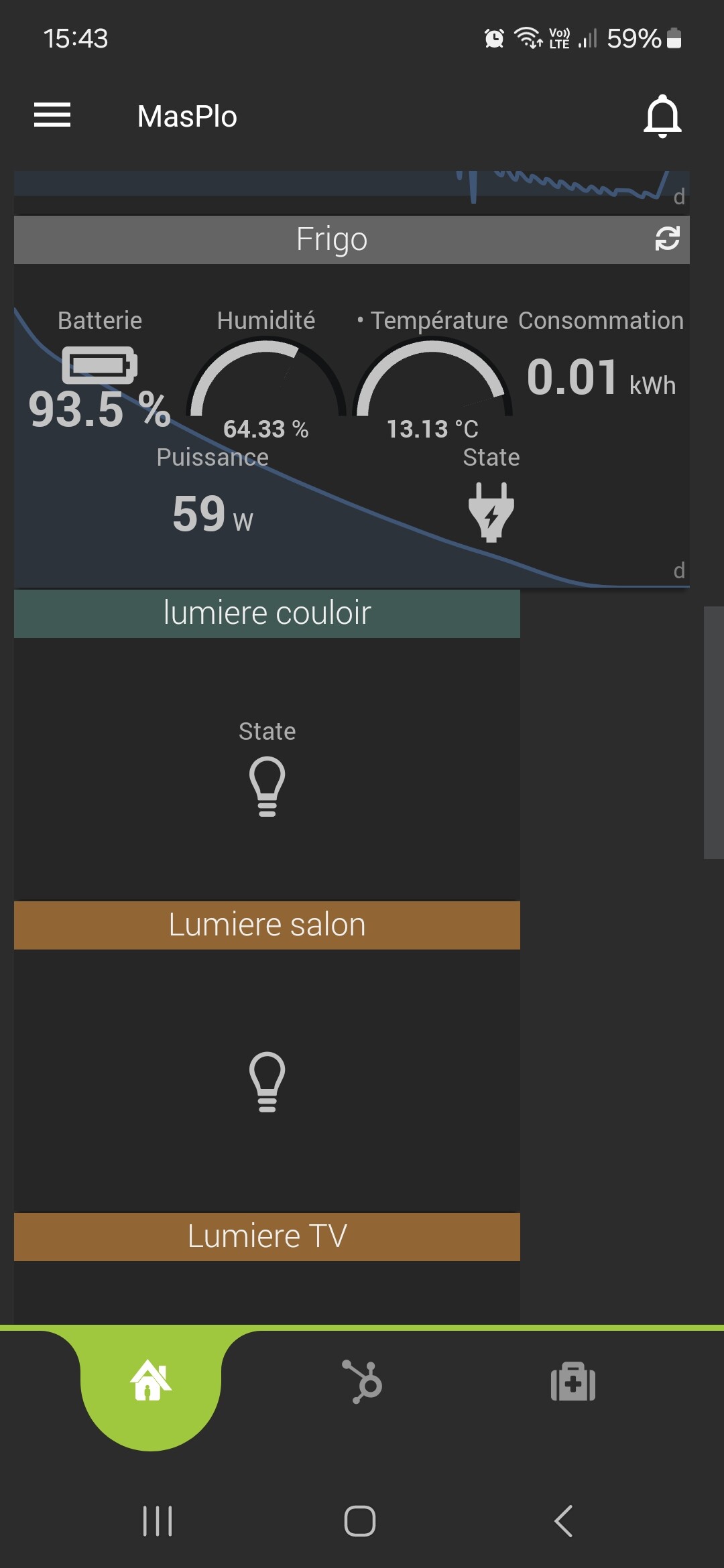Open the Lumiere salon header
This screenshot has height=1568, width=724.
coord(267,925)
